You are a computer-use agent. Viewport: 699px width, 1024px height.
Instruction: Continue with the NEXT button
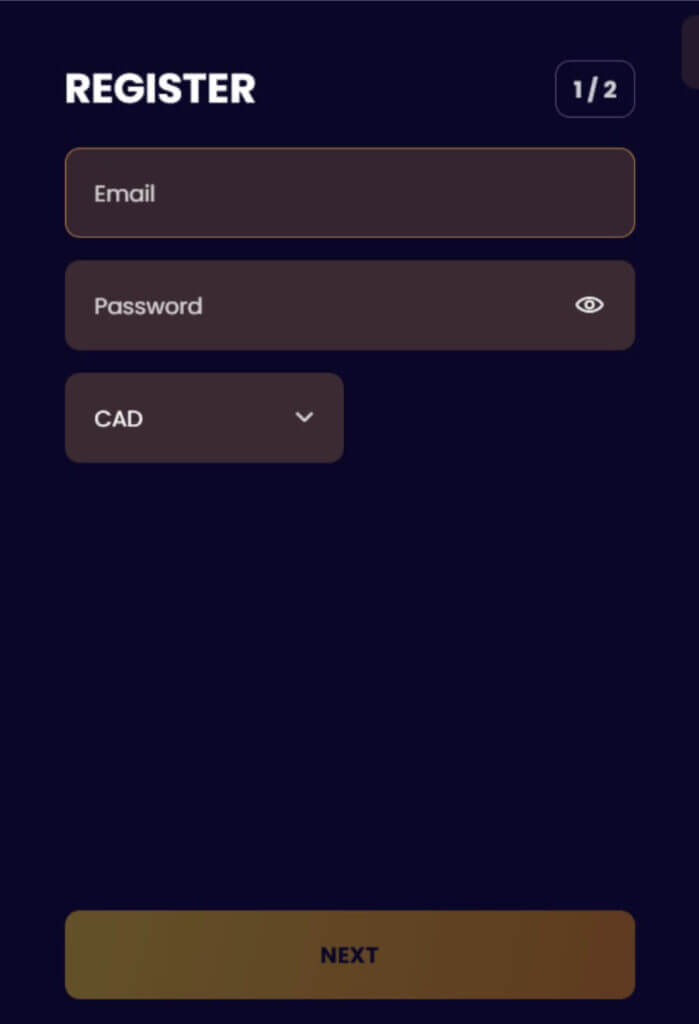[349, 955]
